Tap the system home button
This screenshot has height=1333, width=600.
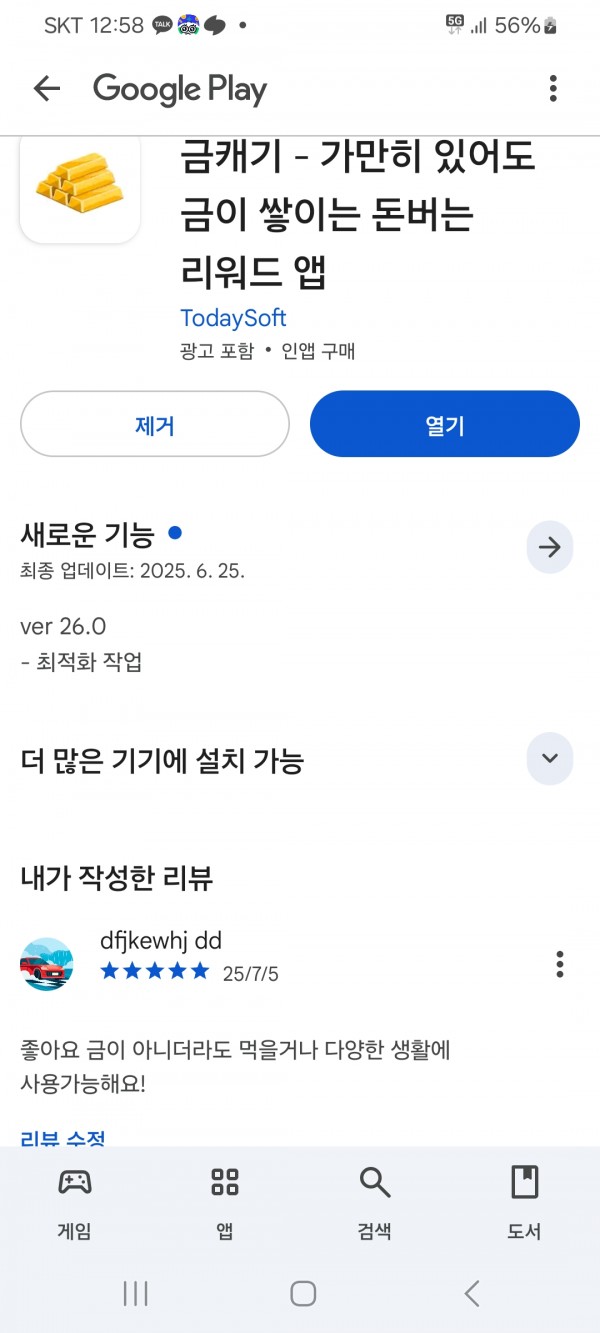(x=303, y=1293)
